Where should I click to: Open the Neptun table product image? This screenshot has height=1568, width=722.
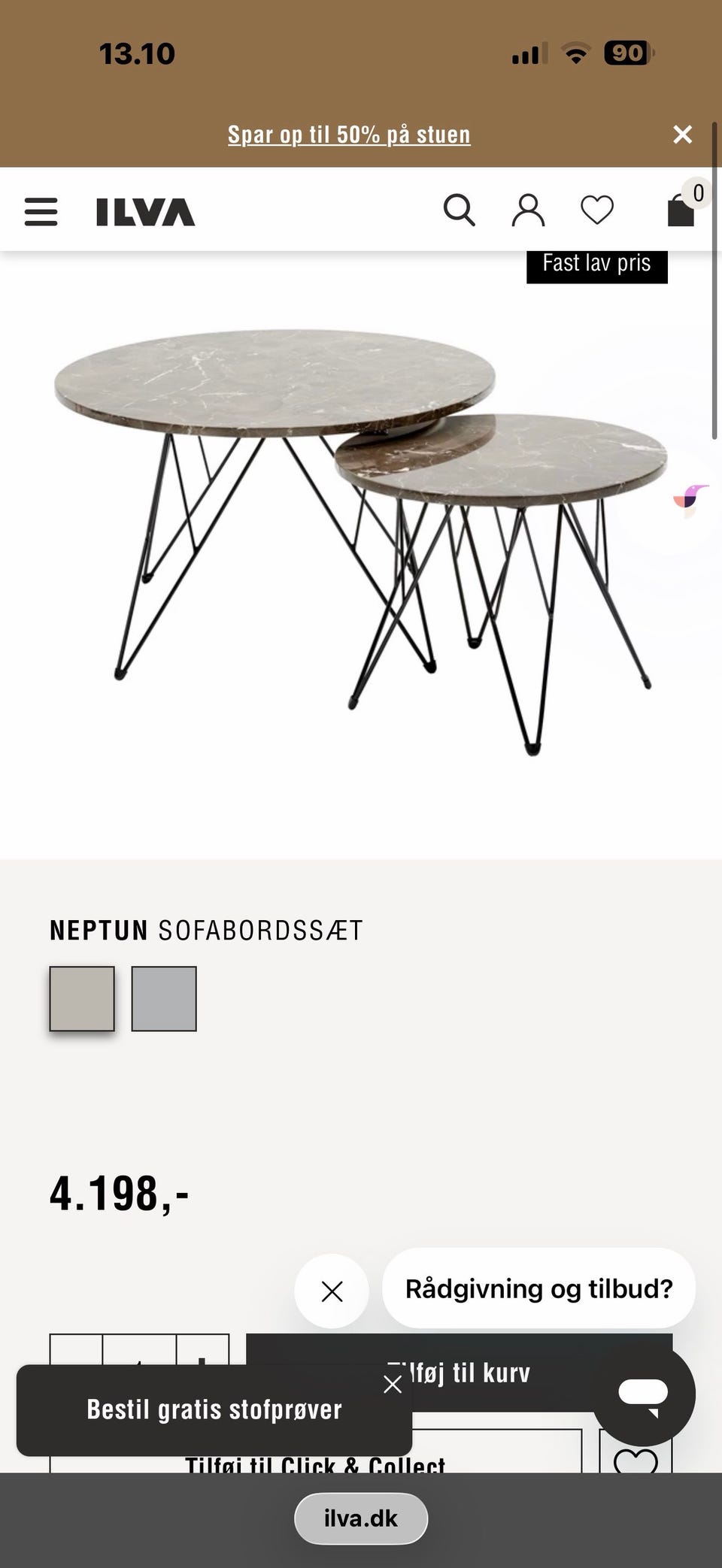pos(361,541)
